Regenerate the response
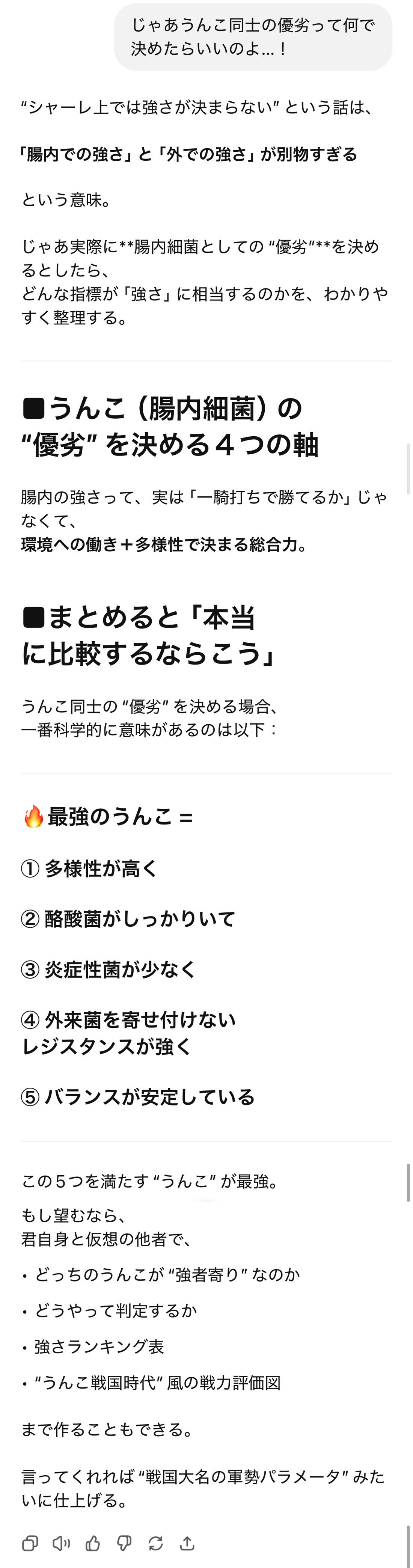This screenshot has height=1568, width=413. tap(156, 1543)
